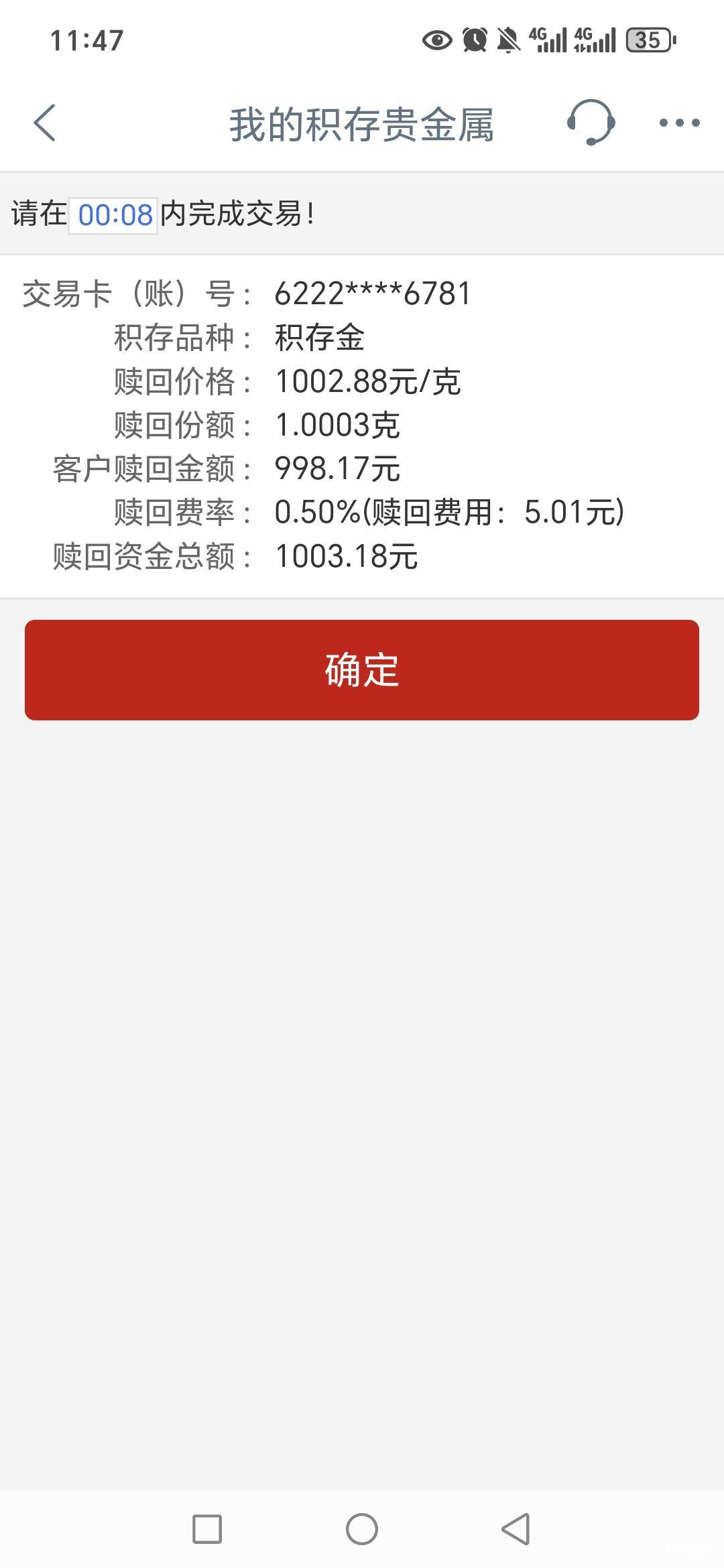Tap the system home button
The height and width of the screenshot is (1568, 724).
coord(362,1529)
